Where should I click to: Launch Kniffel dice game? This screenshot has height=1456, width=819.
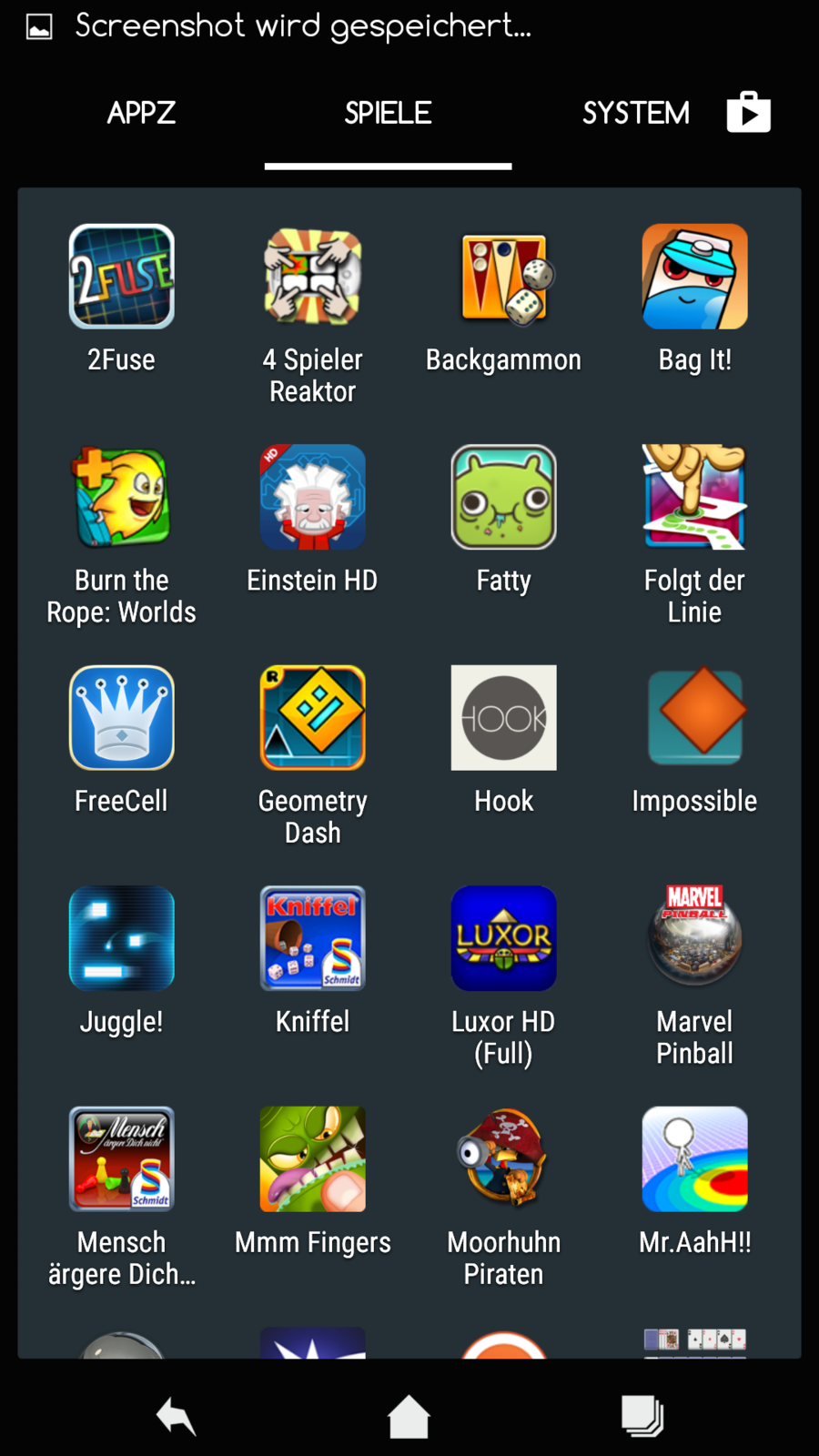313,938
